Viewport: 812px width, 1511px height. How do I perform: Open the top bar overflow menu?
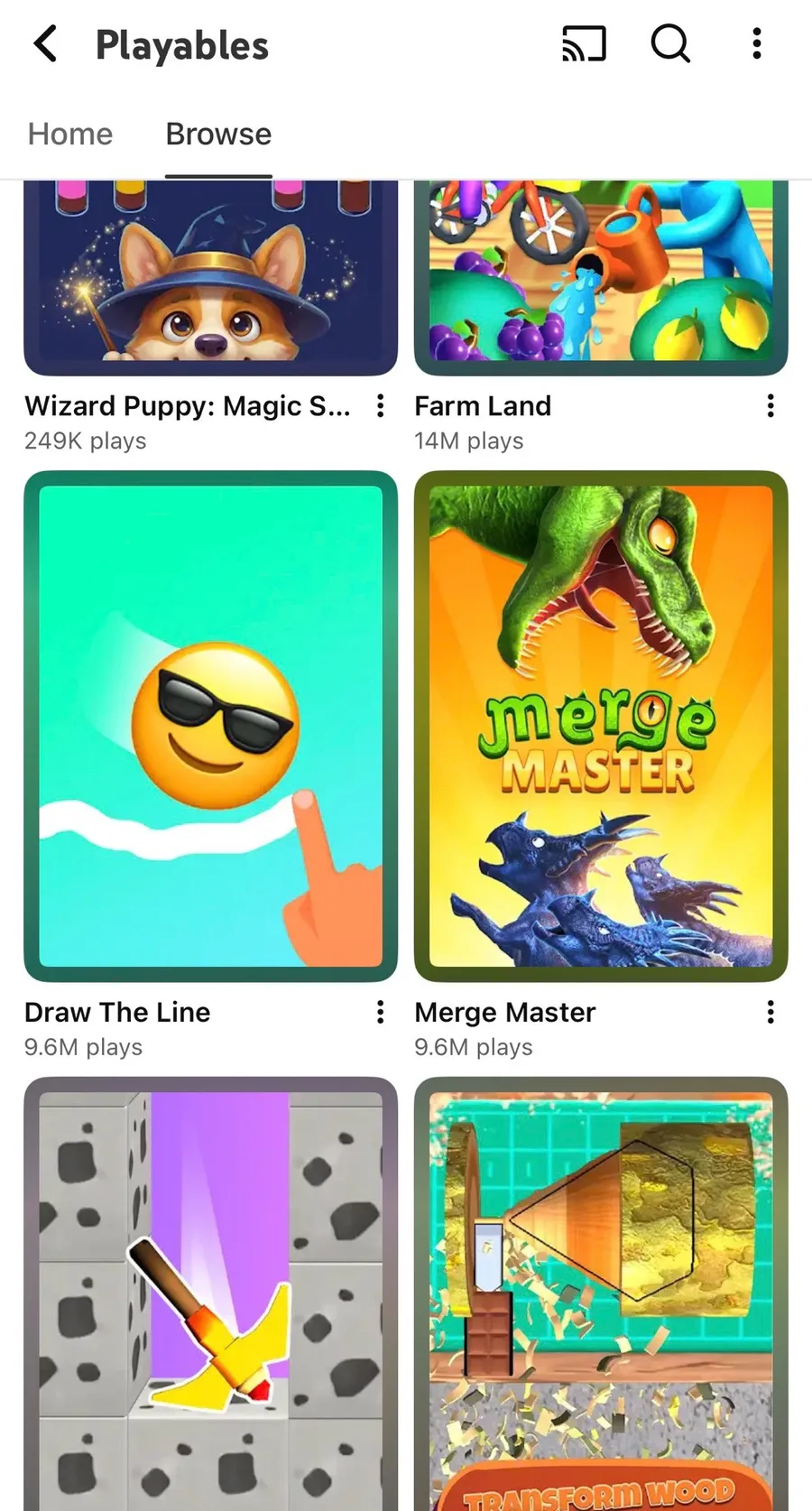tap(756, 43)
